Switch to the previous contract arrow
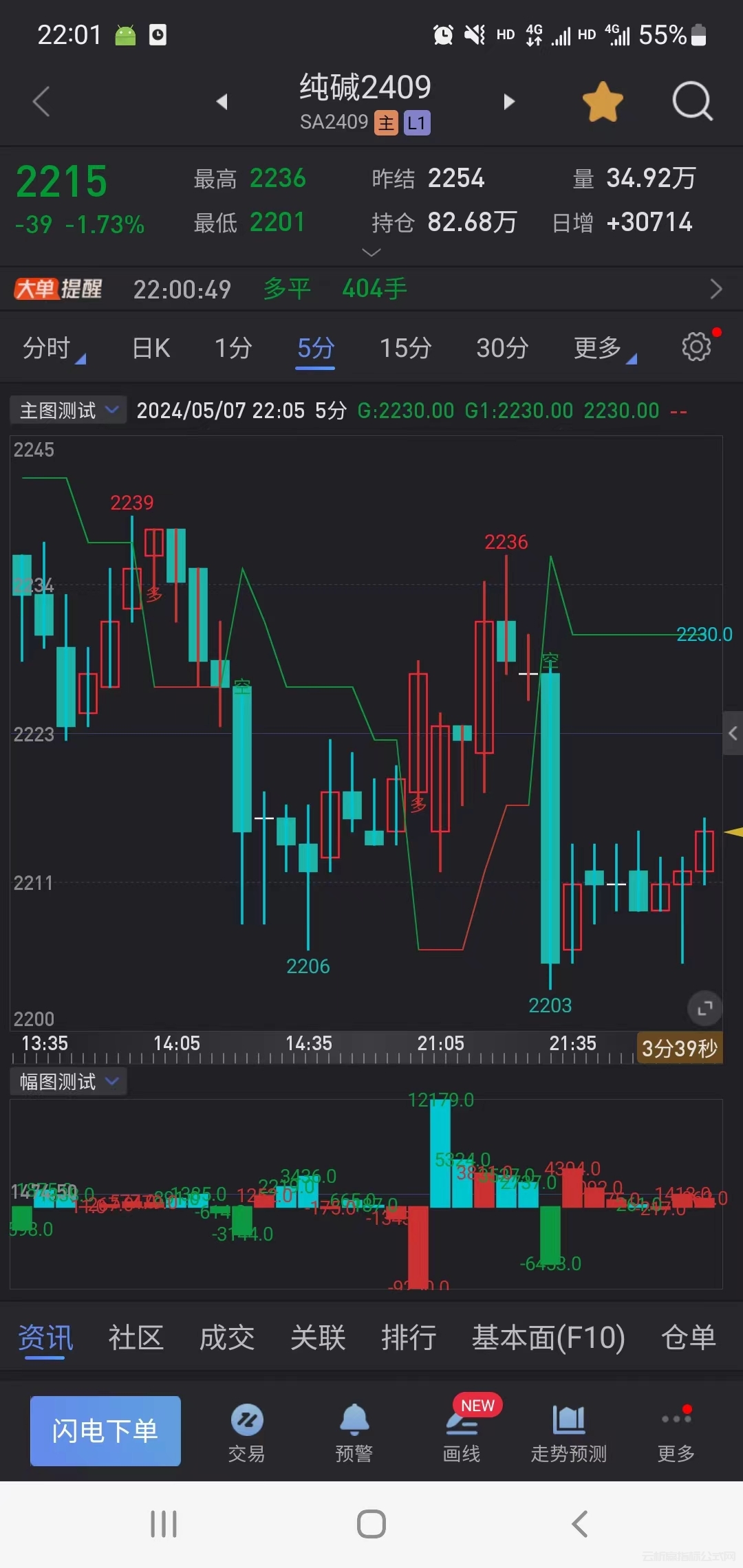Image resolution: width=743 pixels, height=1568 pixels. click(x=222, y=102)
